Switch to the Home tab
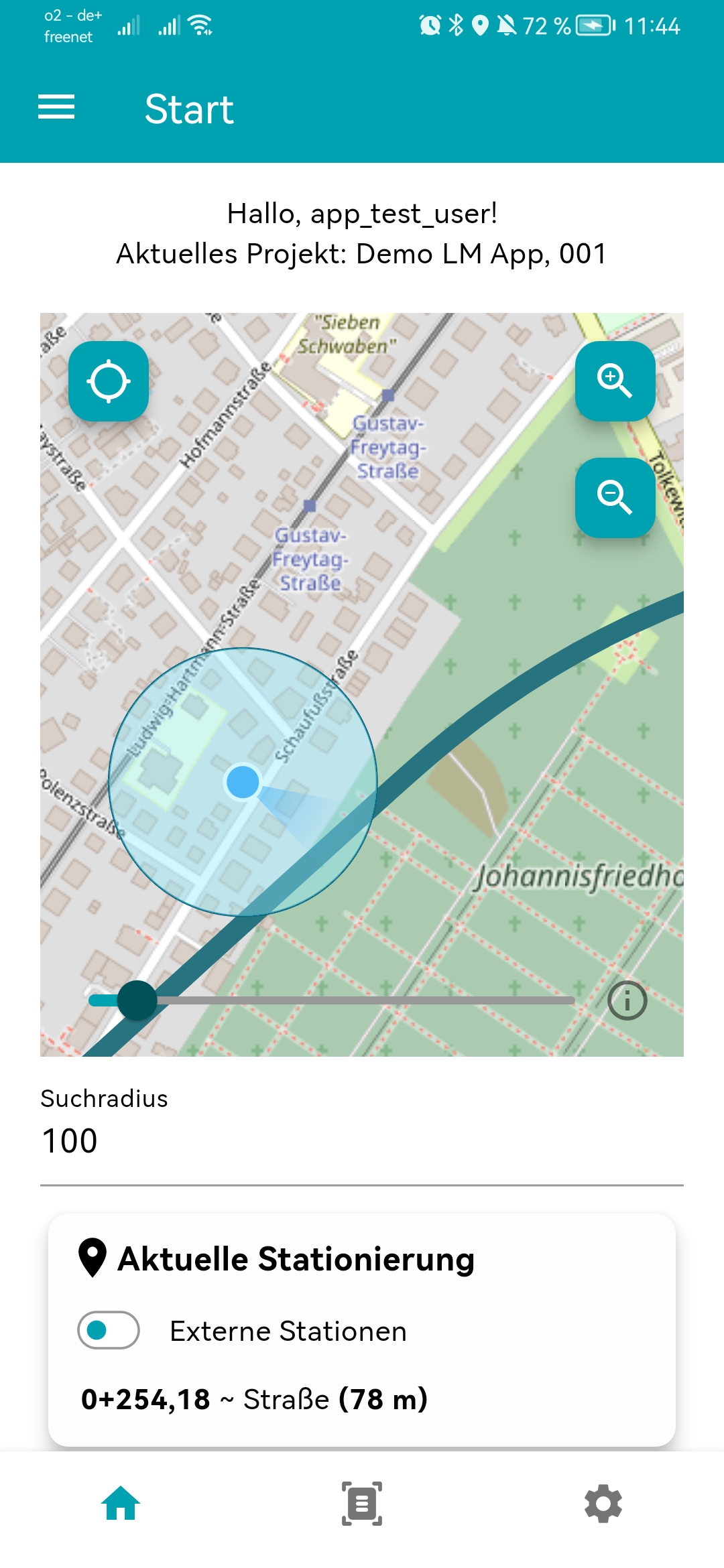 point(121,1503)
